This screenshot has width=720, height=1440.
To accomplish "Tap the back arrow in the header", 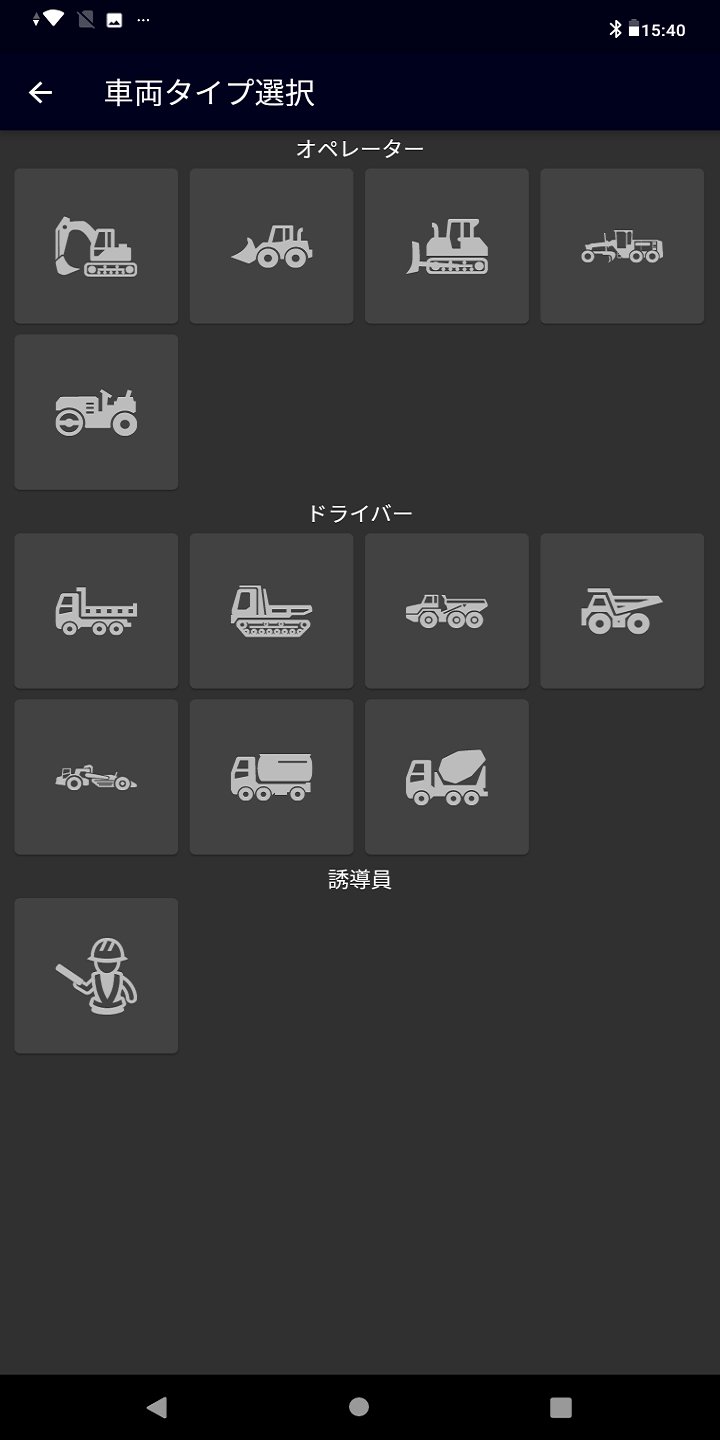I will tap(42, 93).
